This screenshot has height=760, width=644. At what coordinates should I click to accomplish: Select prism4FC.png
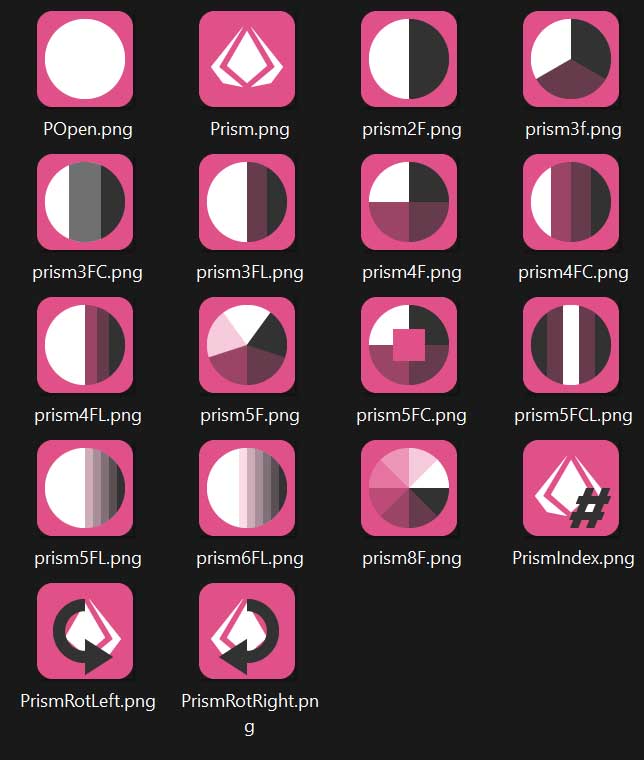[571, 202]
